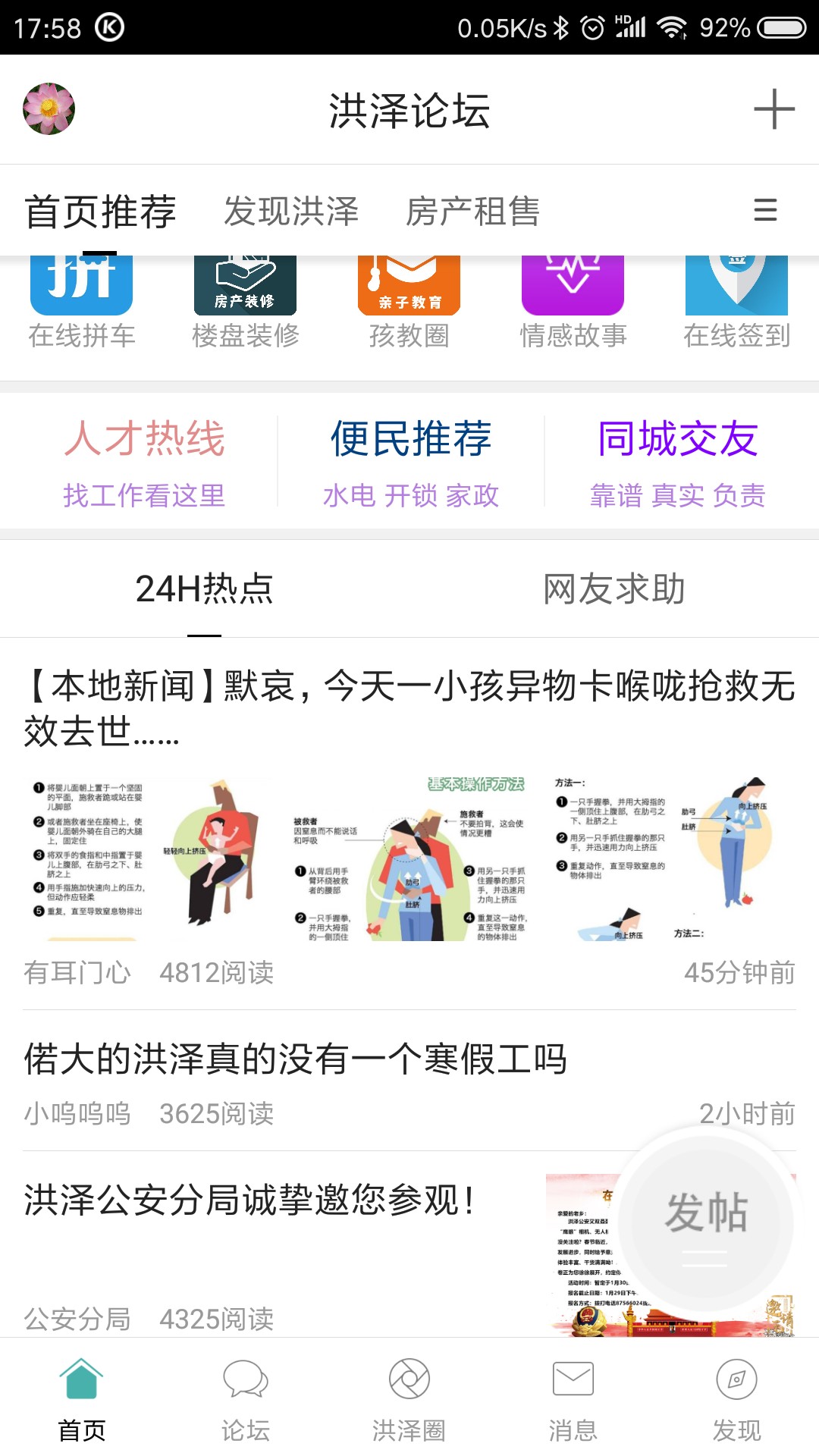Open 情感故事 shortcut

click(x=573, y=303)
